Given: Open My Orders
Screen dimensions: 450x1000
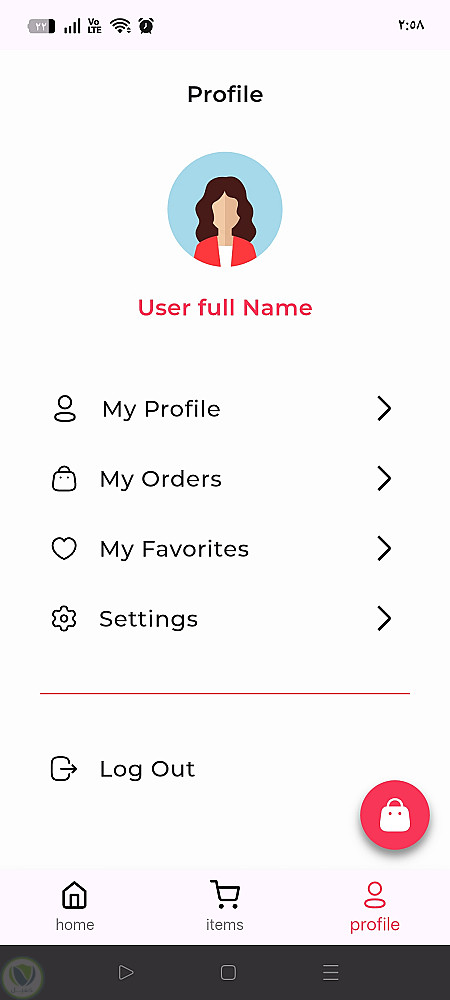Looking at the screenshot, I should pyautogui.click(x=224, y=479).
